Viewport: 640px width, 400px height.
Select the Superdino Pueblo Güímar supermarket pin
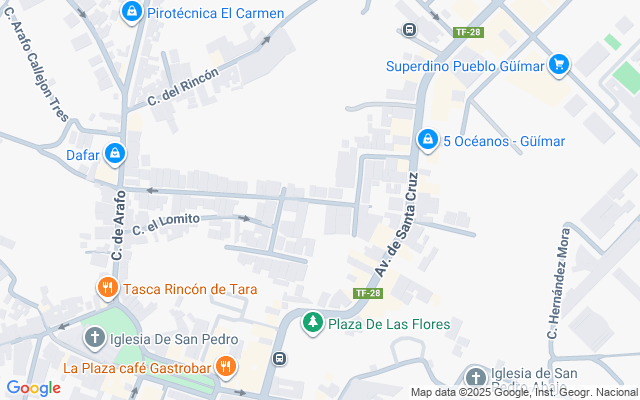pos(559,65)
